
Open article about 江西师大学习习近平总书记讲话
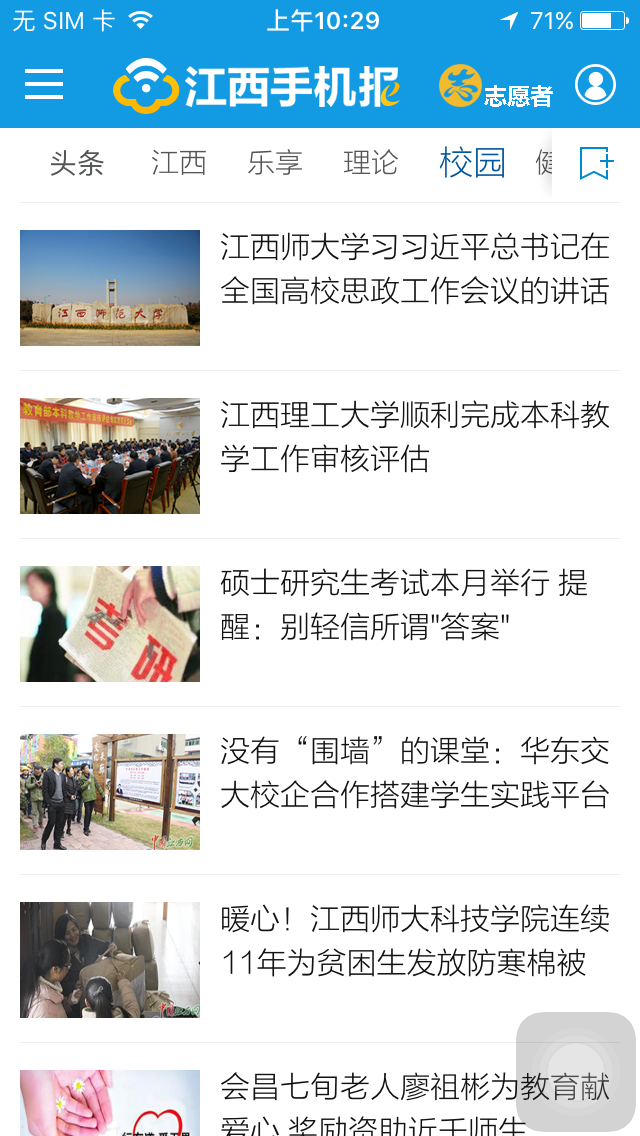[320, 288]
